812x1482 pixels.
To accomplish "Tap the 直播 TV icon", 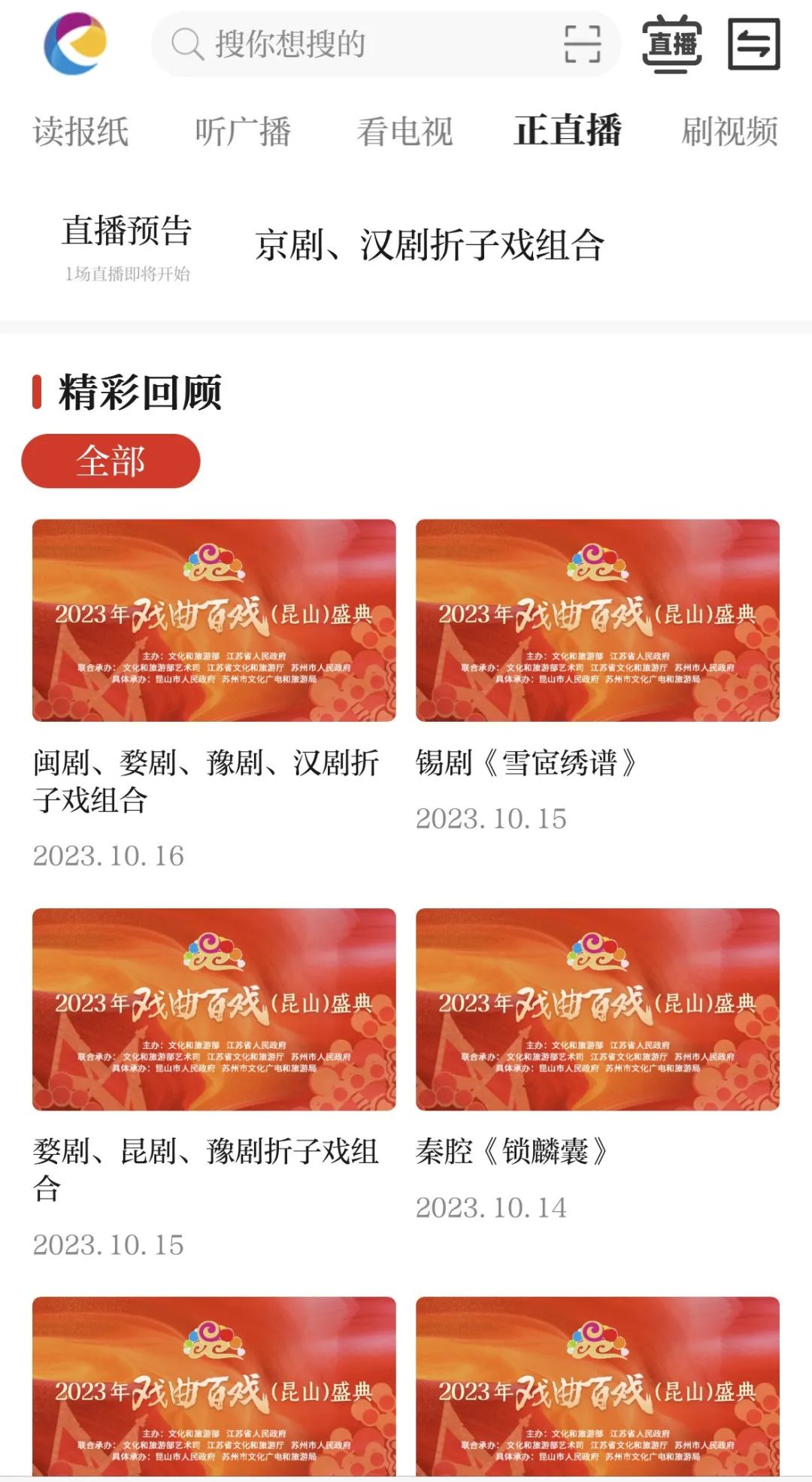I will point(671,44).
